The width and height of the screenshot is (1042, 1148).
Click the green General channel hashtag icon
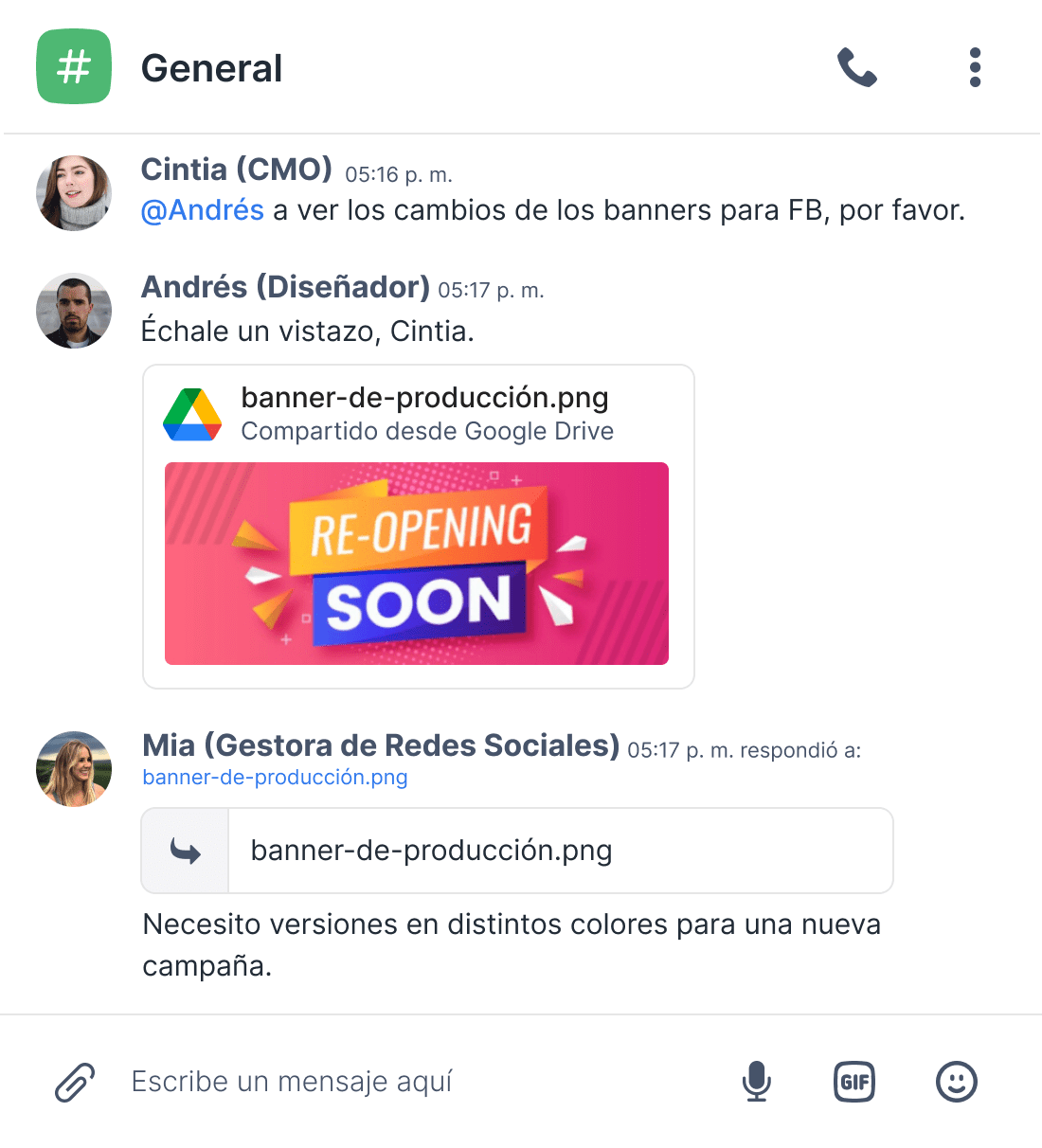click(73, 67)
